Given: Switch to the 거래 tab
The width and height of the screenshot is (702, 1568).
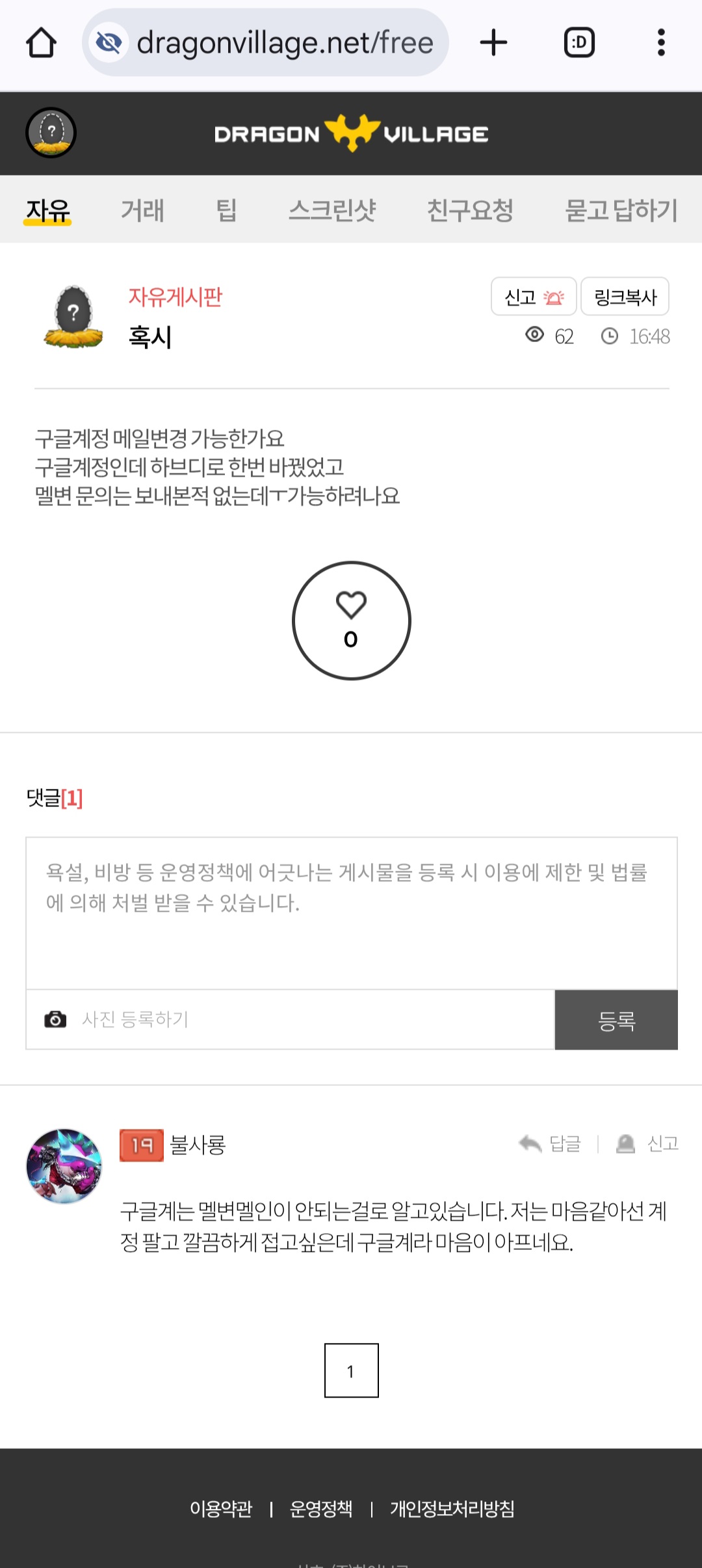Looking at the screenshot, I should 142,210.
